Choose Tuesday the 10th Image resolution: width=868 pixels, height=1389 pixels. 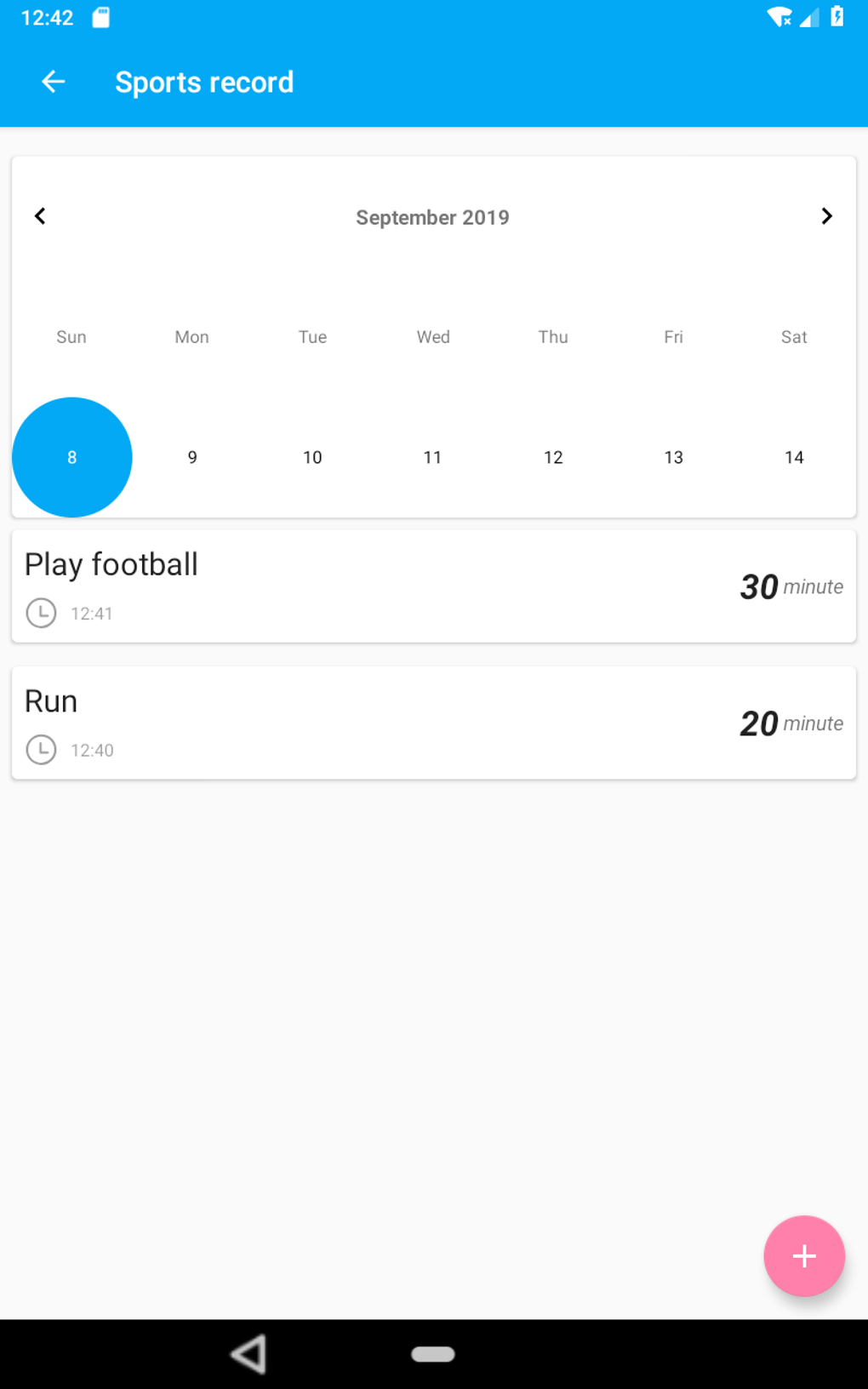pos(312,457)
